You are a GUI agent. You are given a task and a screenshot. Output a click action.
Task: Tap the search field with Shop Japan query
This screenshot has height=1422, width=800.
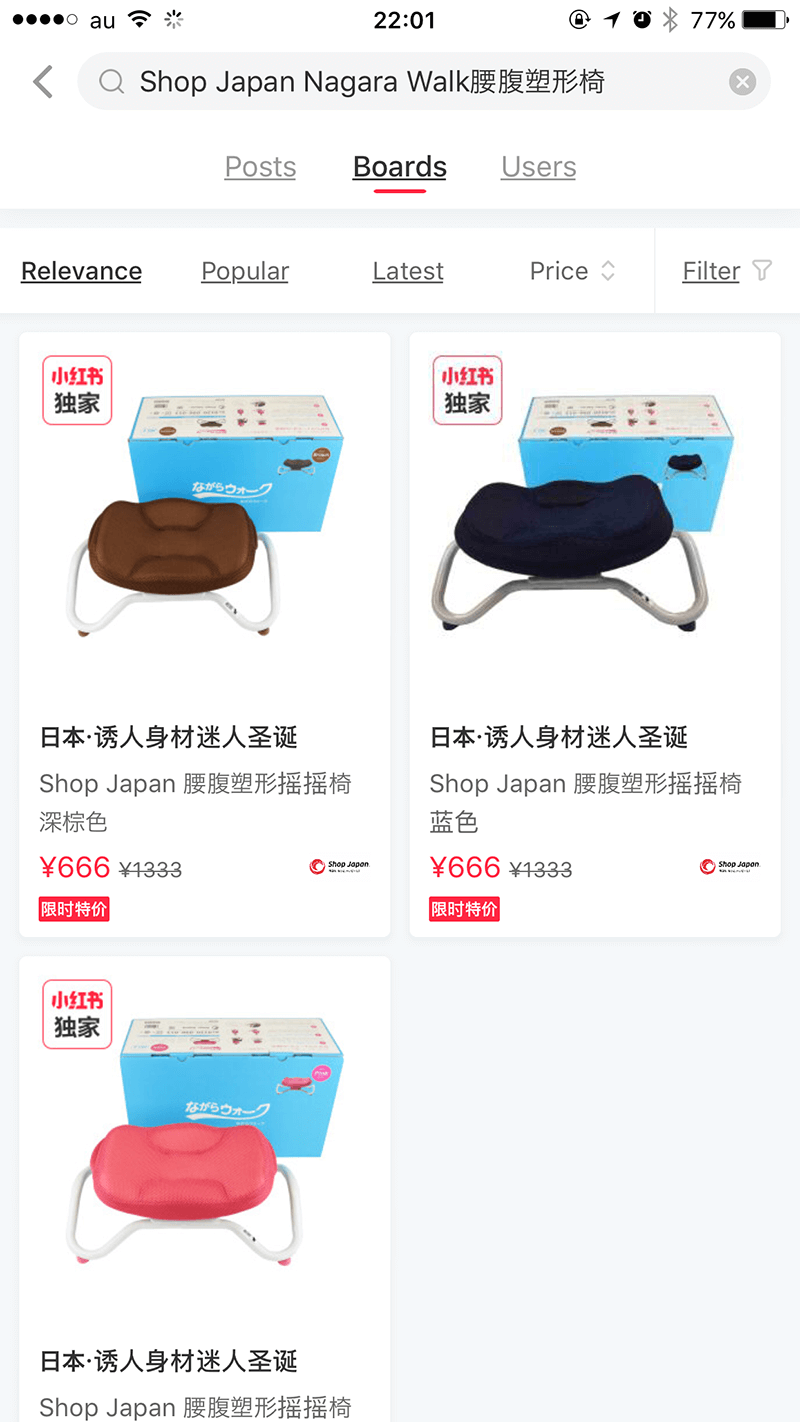pos(400,82)
